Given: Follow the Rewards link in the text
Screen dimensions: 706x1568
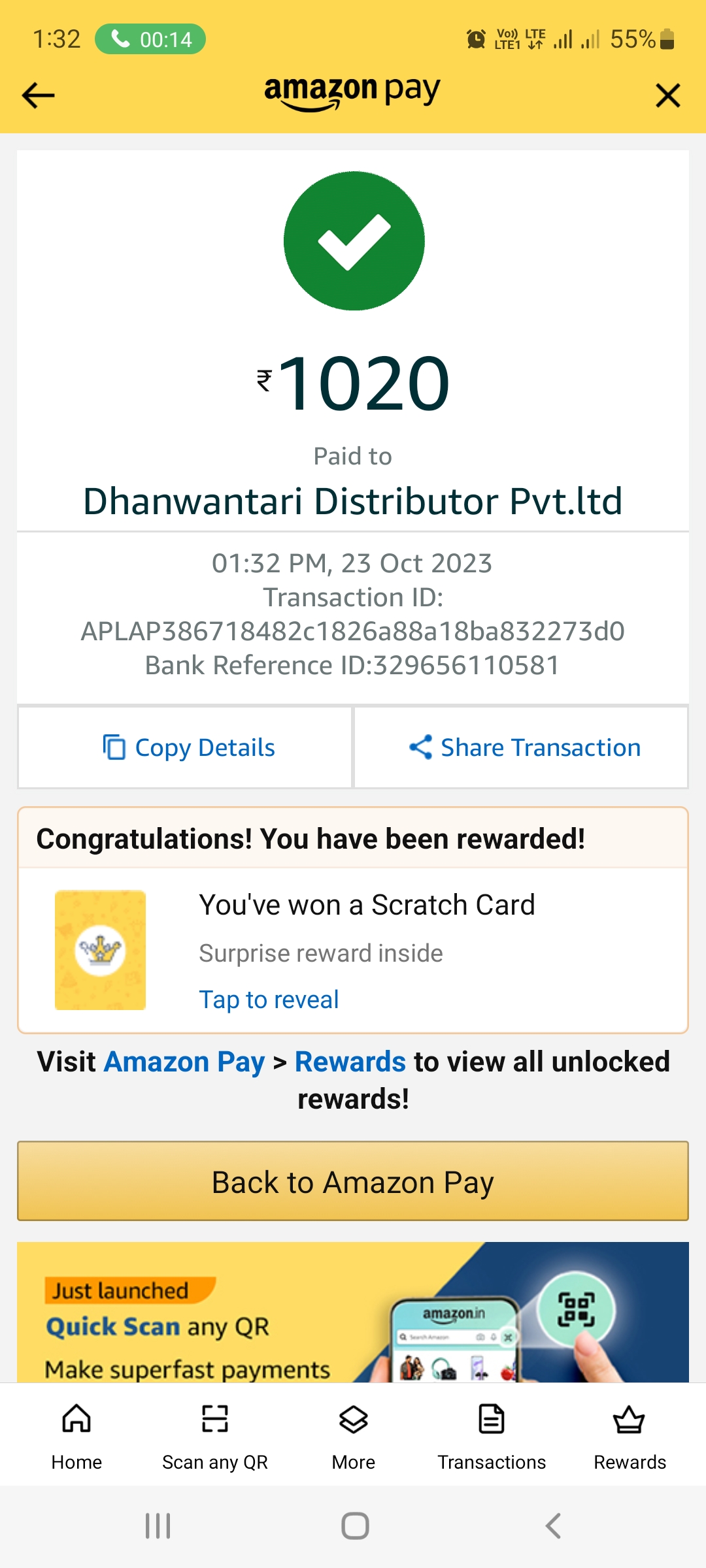Looking at the screenshot, I should [350, 1062].
